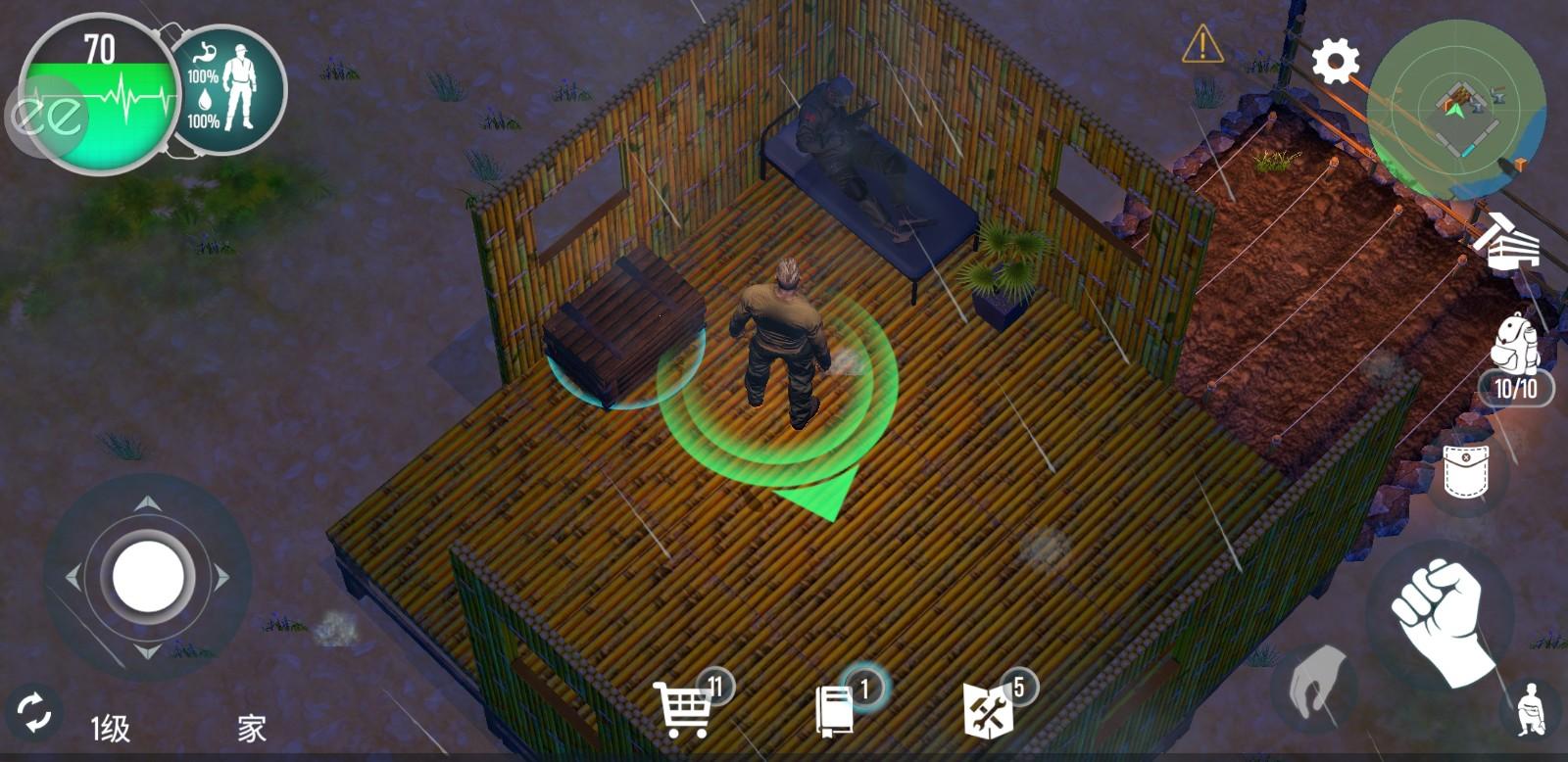Tap the joystick right arrow

(222, 578)
